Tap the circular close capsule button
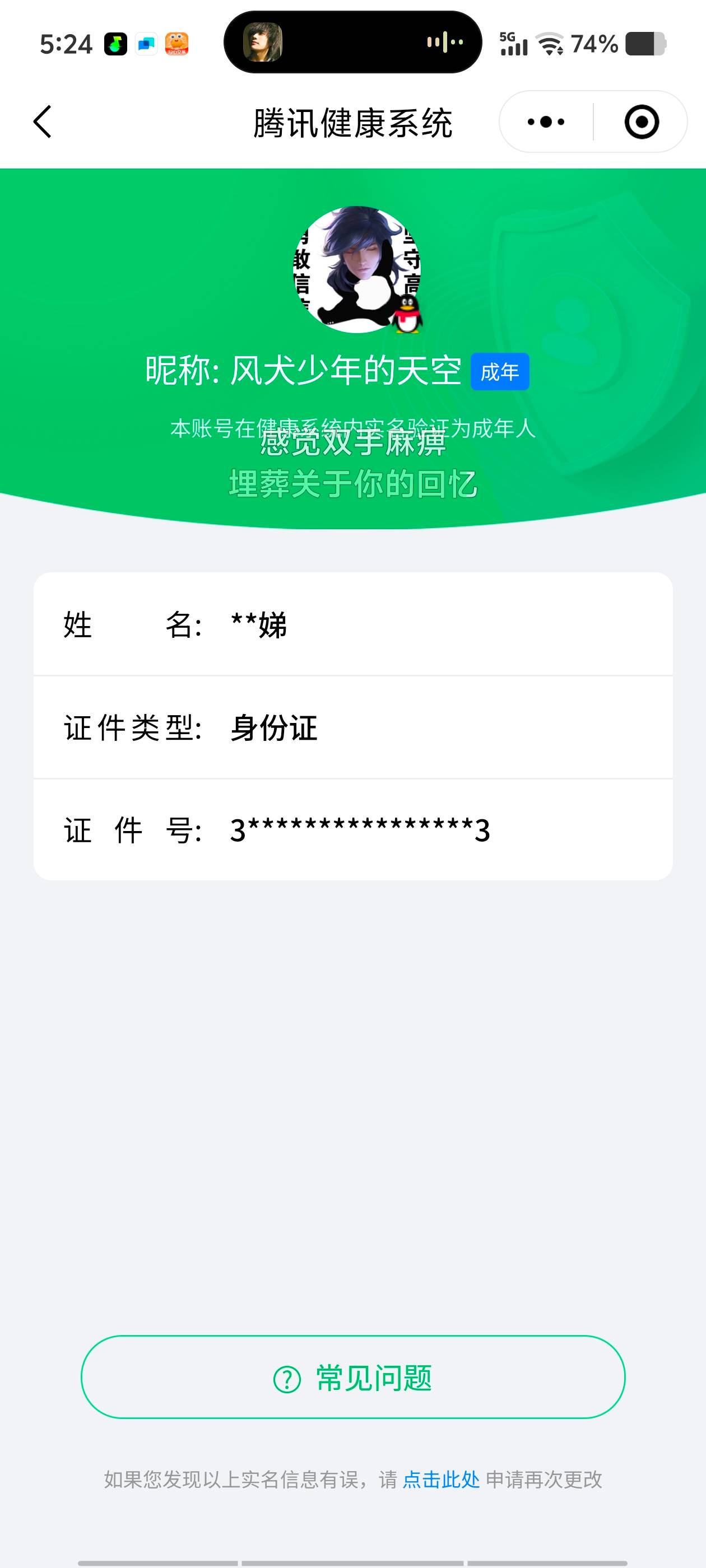The width and height of the screenshot is (706, 1568). [x=643, y=121]
